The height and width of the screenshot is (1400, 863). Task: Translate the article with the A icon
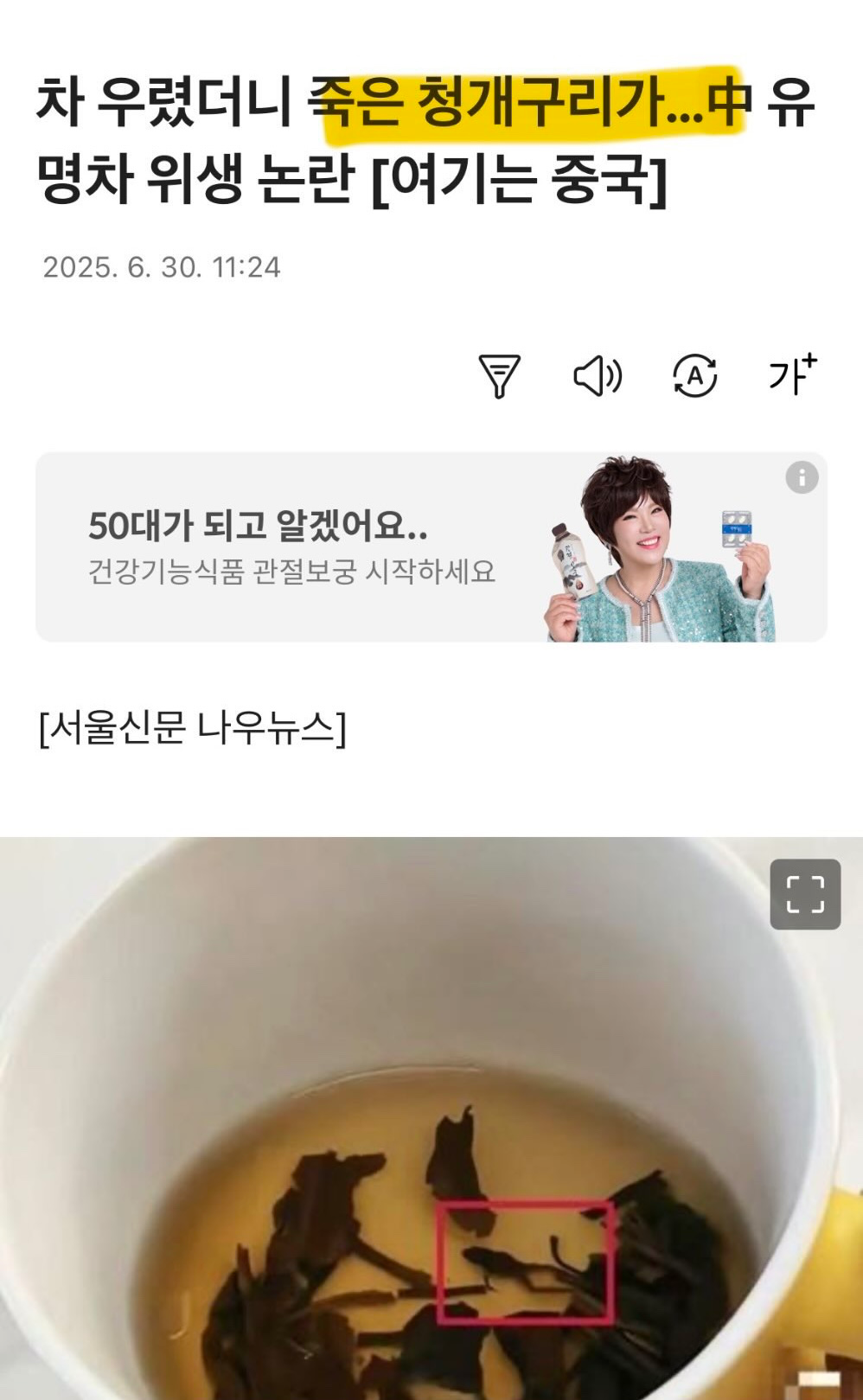pyautogui.click(x=694, y=376)
